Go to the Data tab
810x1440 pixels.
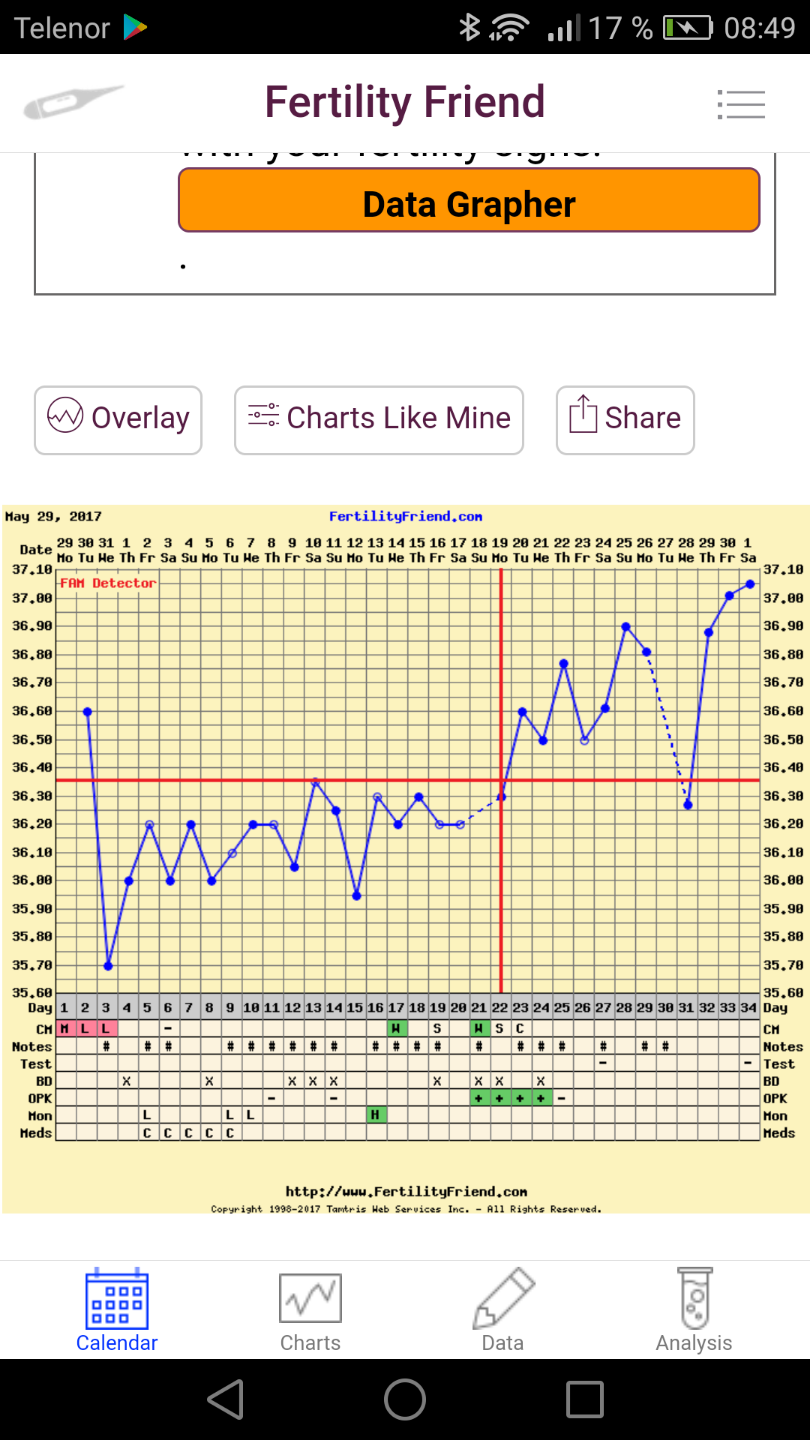(x=503, y=1310)
